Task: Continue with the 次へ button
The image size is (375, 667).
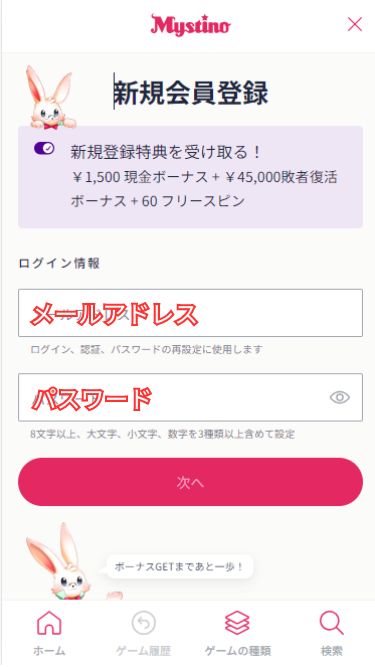Action: pyautogui.click(x=190, y=482)
